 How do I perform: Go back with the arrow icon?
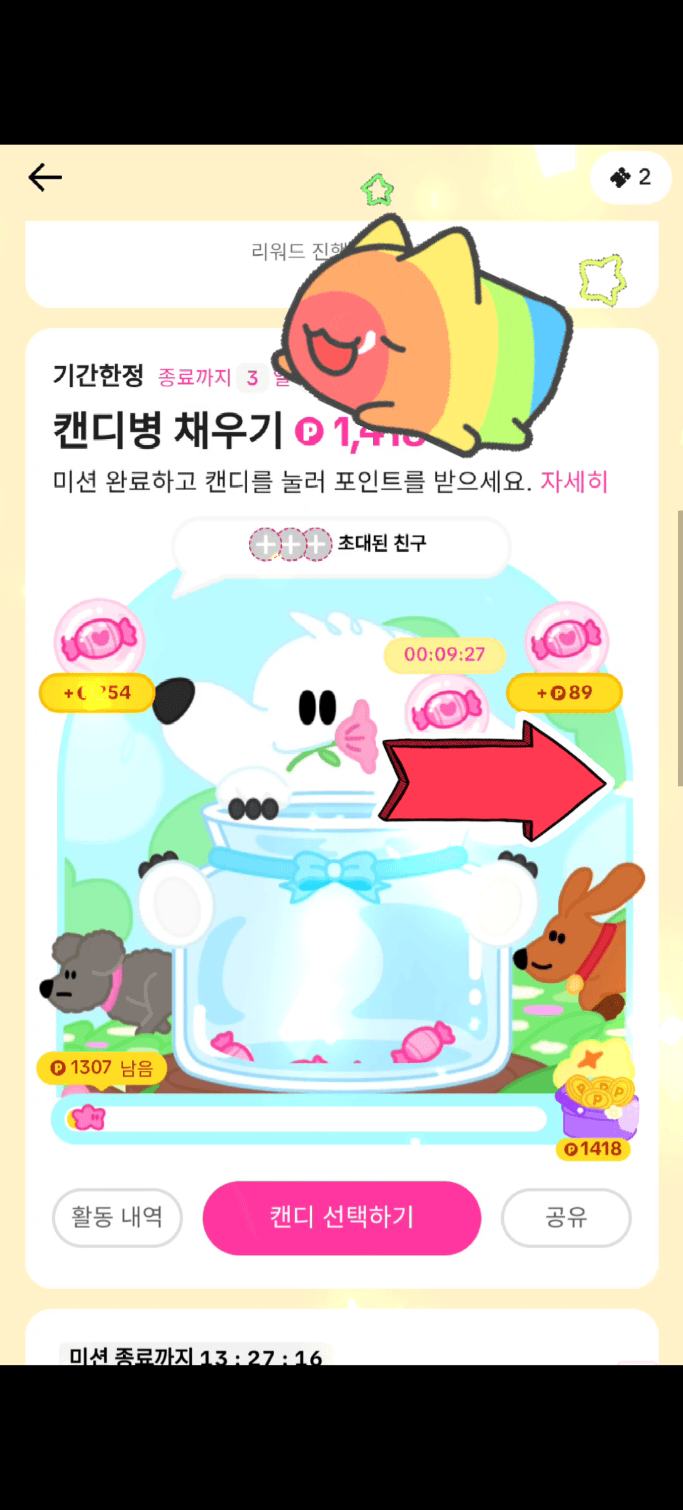(45, 178)
